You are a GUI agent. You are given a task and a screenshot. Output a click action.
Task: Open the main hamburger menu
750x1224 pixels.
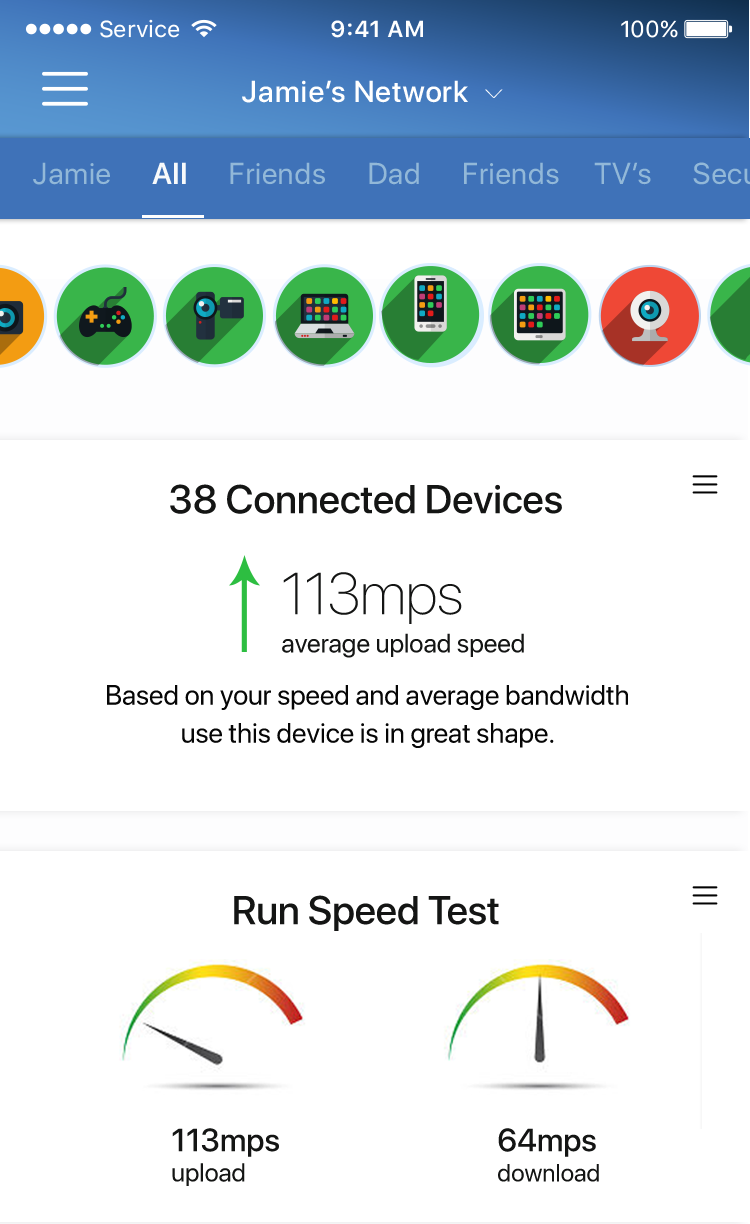pos(65,89)
